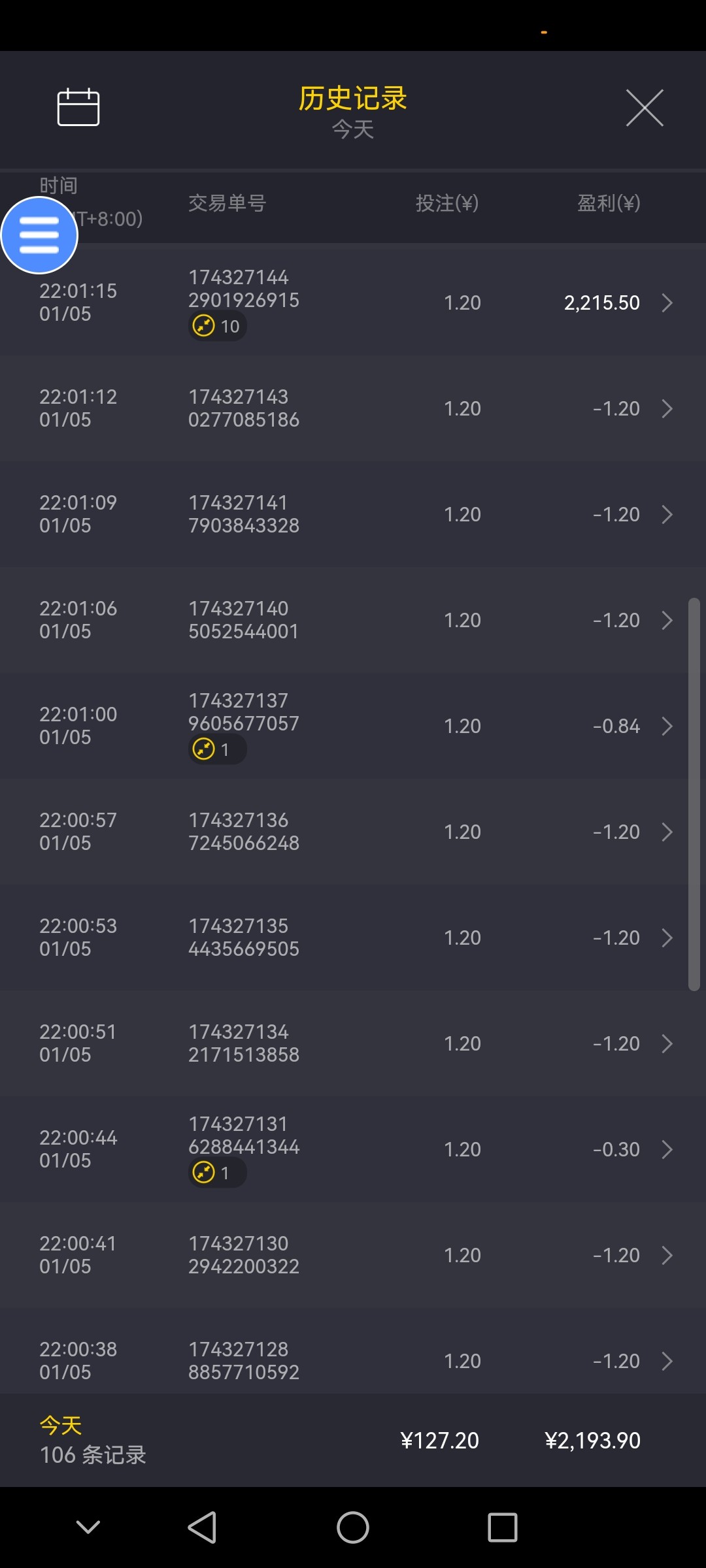Click the combo badge showing 10 on order 174327144
706x1568 pixels.
217,325
